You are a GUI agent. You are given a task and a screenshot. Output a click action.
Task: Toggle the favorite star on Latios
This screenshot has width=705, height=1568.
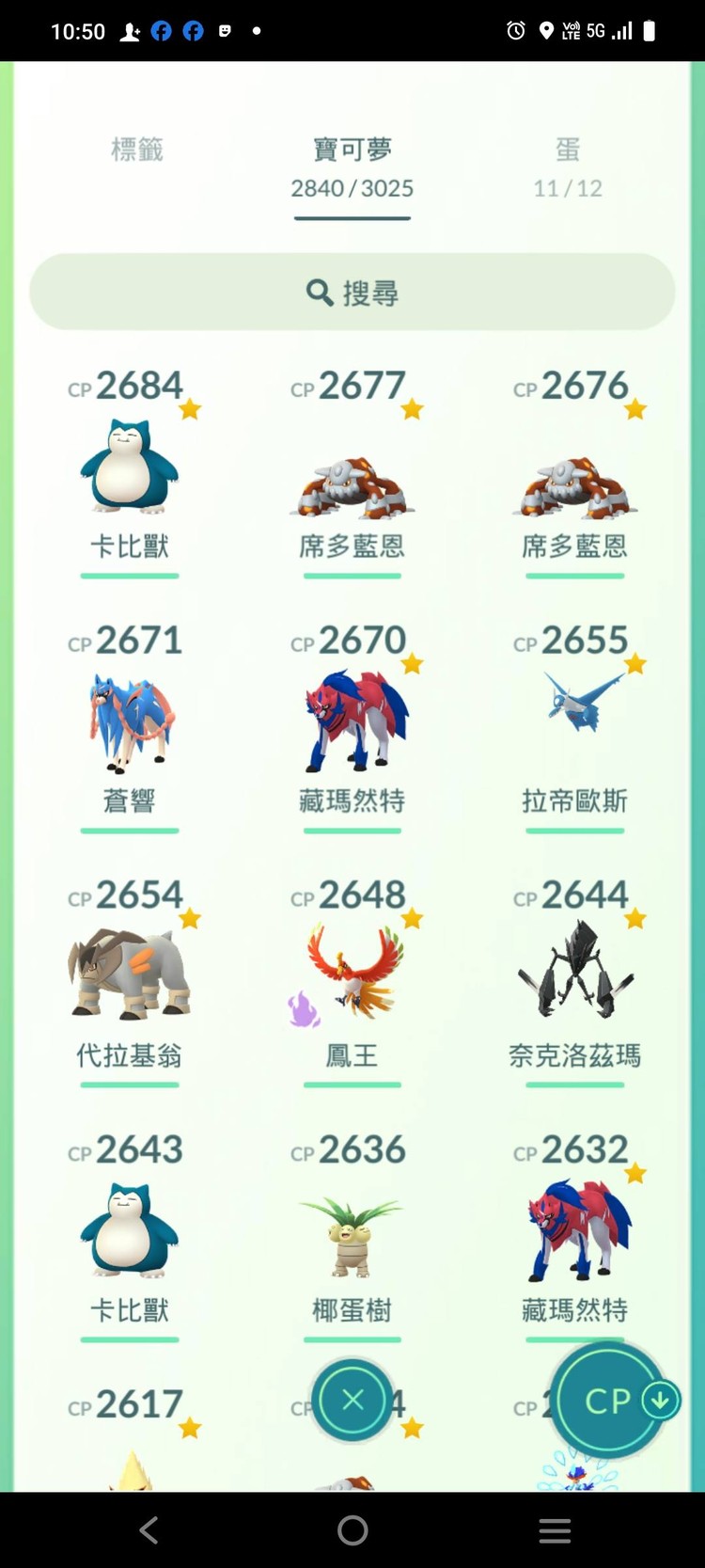(636, 661)
